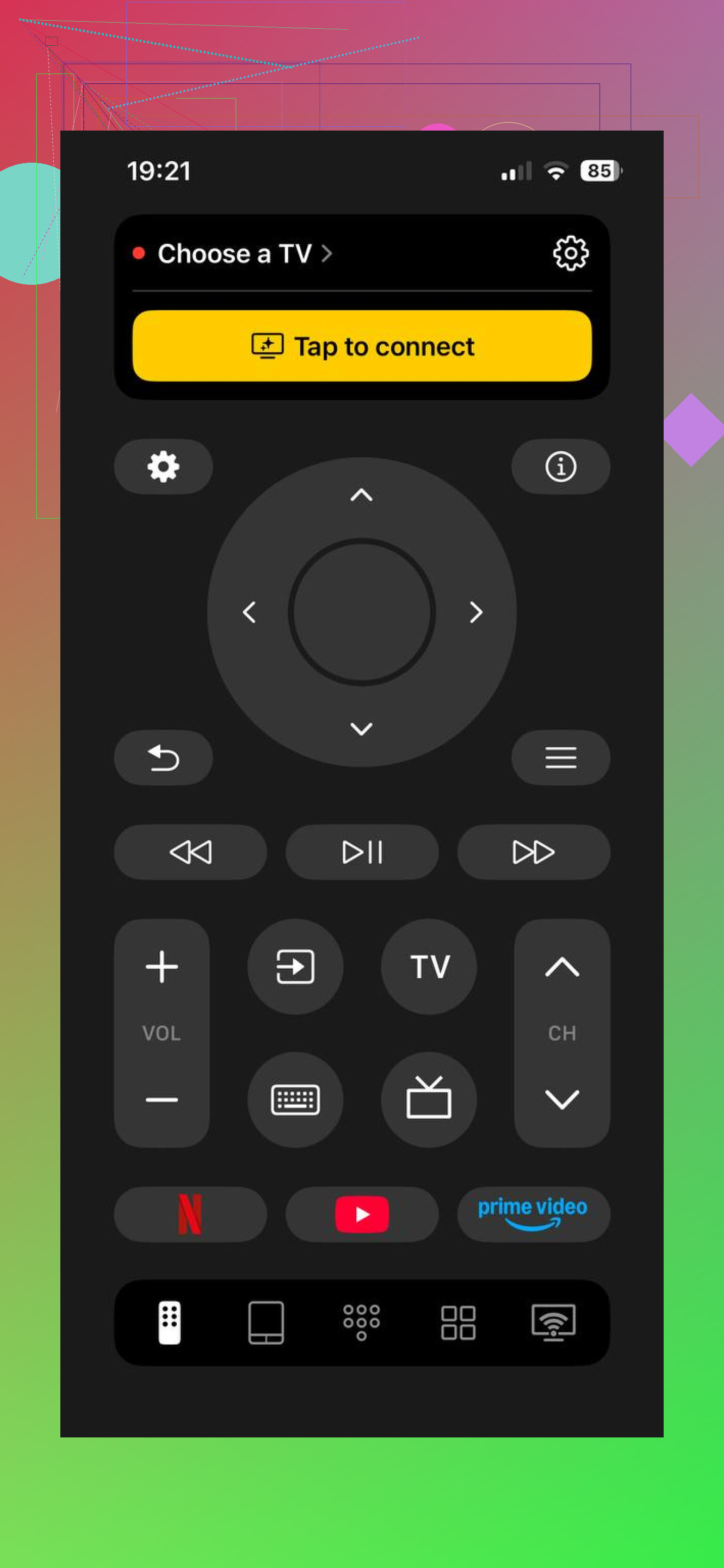This screenshot has width=724, height=1568.
Task: Go to the next channel up
Action: tap(561, 966)
